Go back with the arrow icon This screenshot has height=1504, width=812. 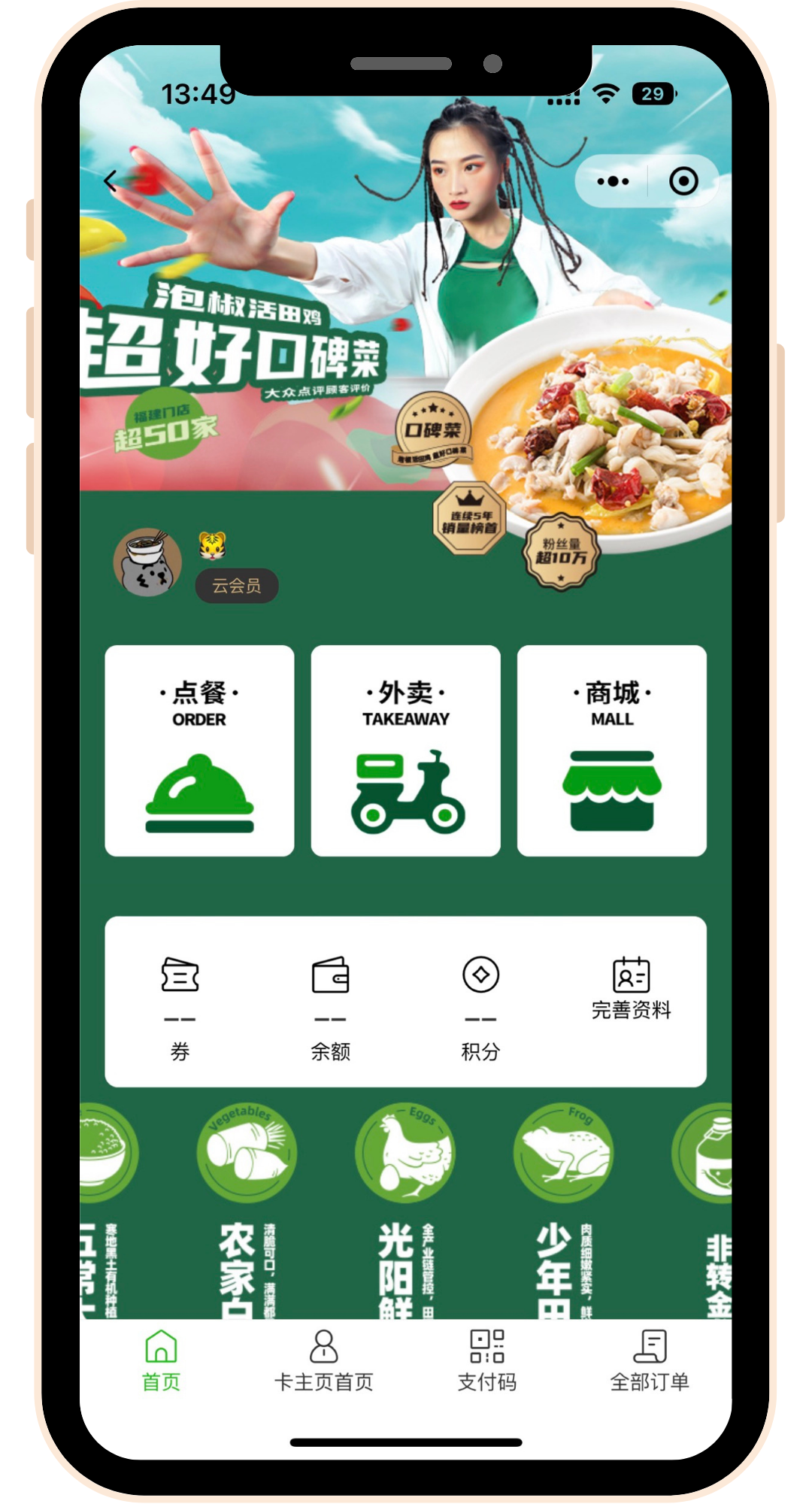(x=111, y=181)
